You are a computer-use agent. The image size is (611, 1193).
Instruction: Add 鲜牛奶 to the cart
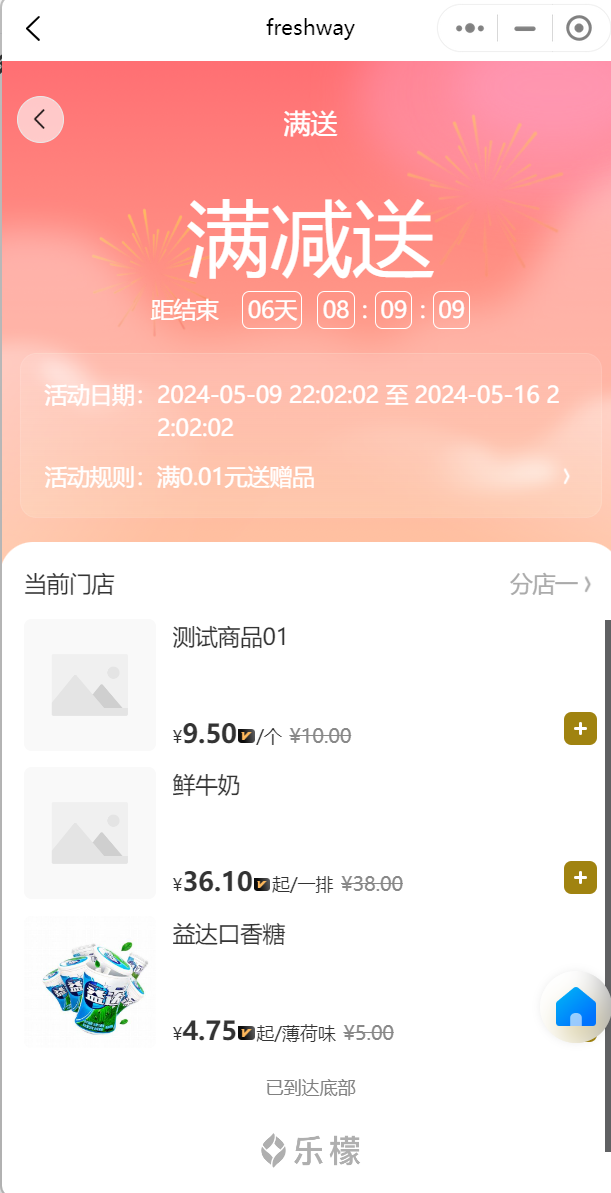coord(580,877)
